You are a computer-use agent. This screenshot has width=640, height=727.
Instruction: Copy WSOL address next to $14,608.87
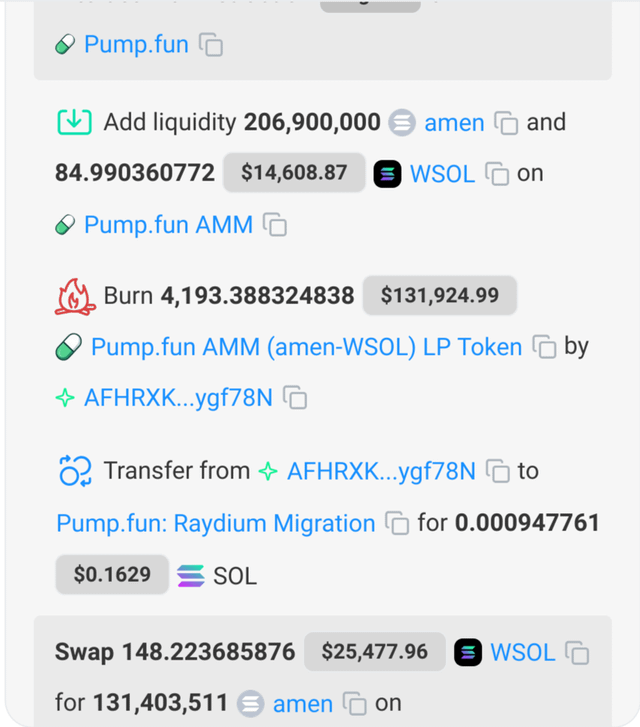pos(497,173)
